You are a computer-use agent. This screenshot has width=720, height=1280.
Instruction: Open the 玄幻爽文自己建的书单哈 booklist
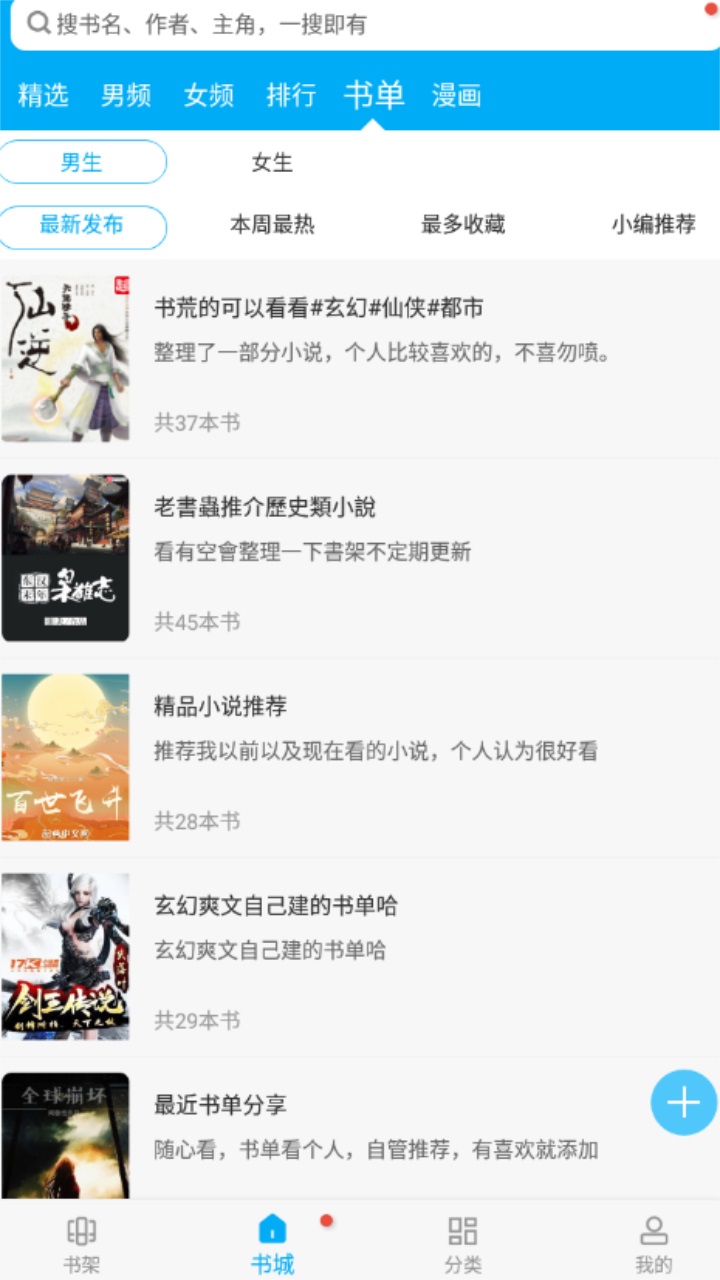tap(280, 906)
